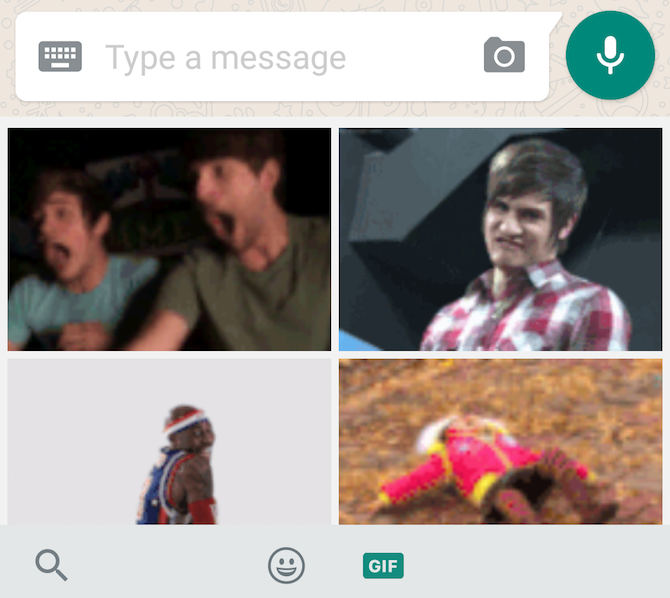Select the GIF of two screaming guys
The image size is (670, 598).
(x=169, y=239)
